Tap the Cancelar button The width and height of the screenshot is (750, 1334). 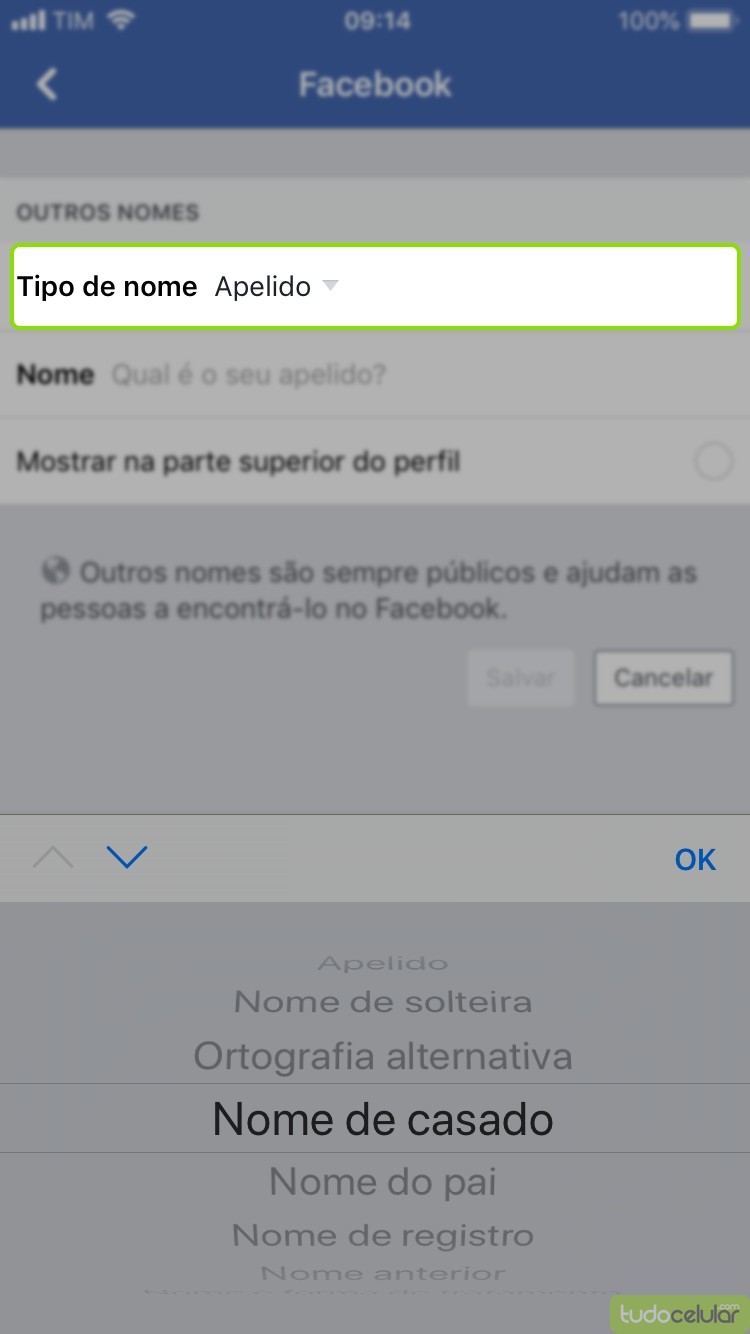pyautogui.click(x=663, y=678)
